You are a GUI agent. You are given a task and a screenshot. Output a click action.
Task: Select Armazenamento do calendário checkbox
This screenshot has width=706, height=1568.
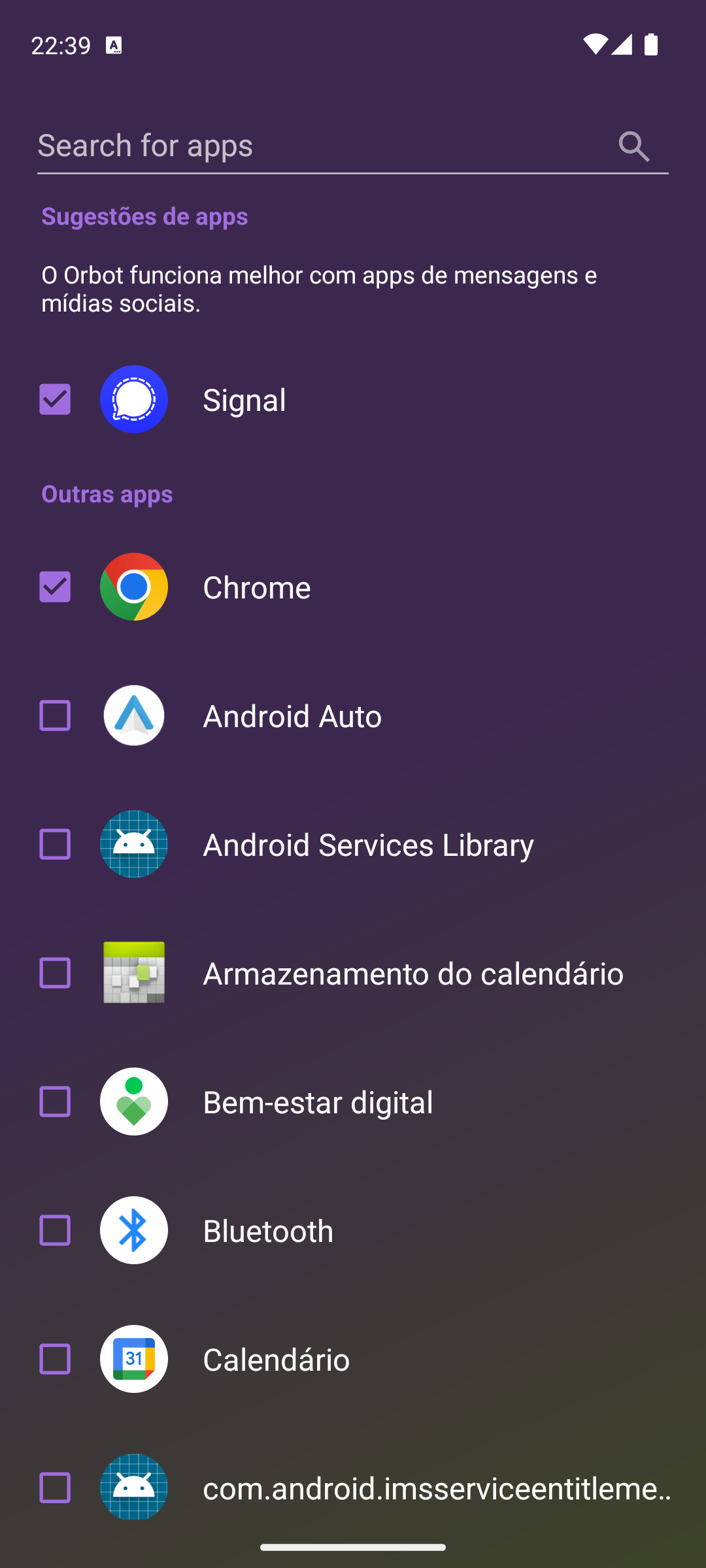point(55,973)
